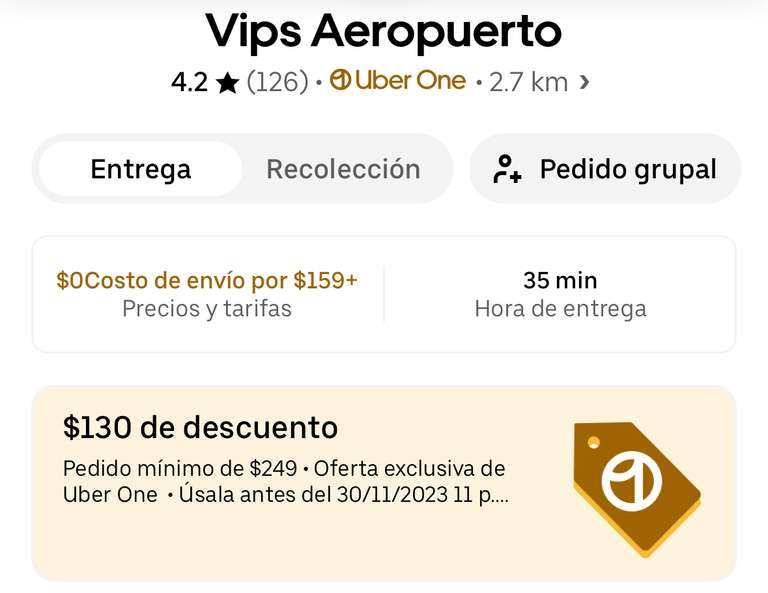Select the Recolección tab

click(343, 169)
